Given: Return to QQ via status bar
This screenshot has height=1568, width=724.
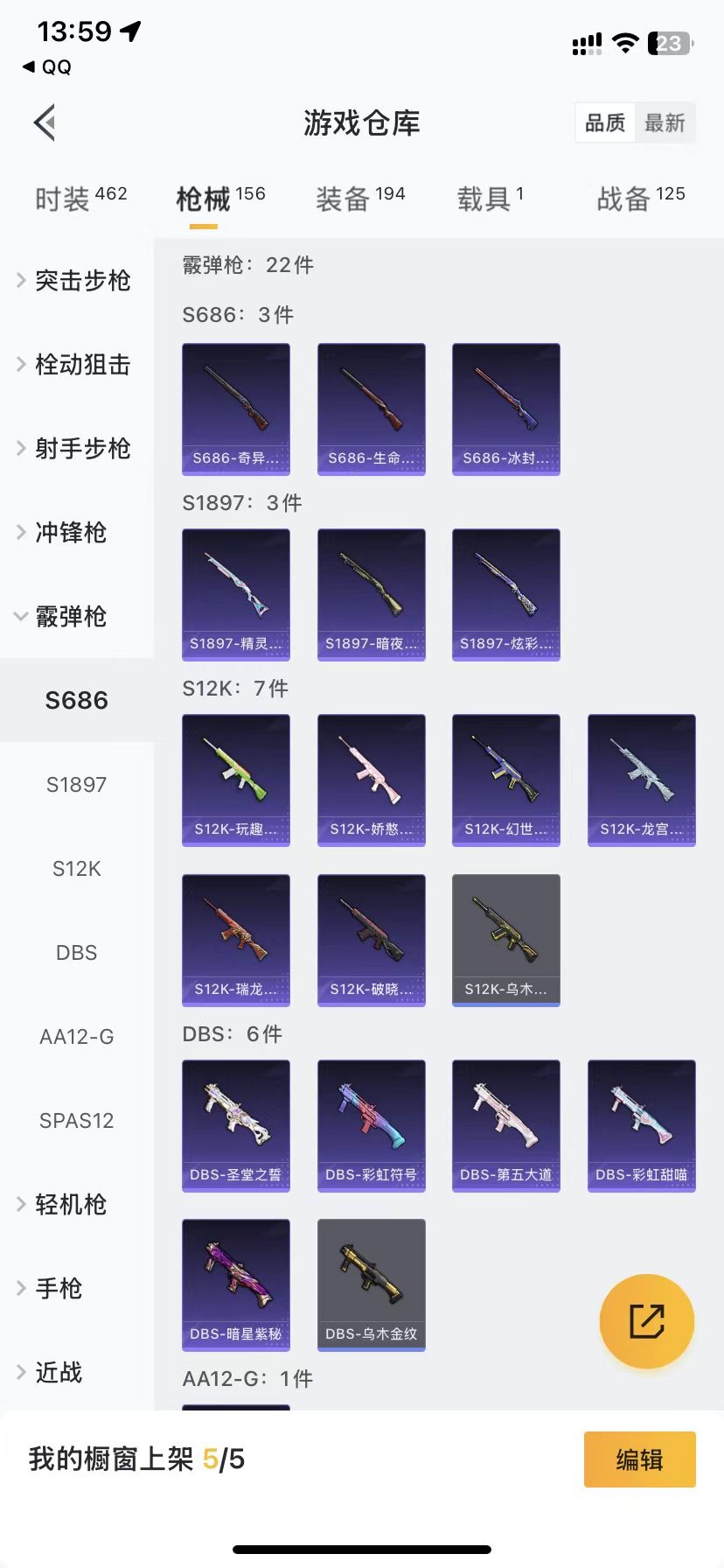Looking at the screenshot, I should 47,67.
